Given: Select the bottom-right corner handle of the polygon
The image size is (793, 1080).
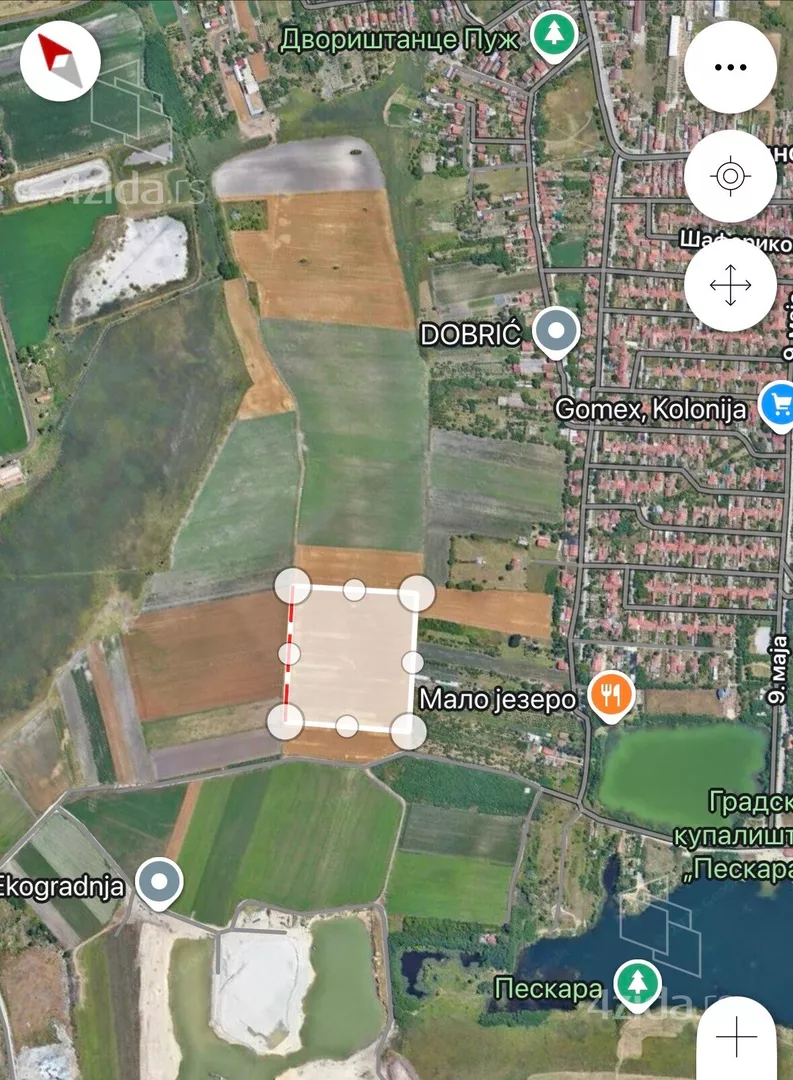Looking at the screenshot, I should click(408, 731).
